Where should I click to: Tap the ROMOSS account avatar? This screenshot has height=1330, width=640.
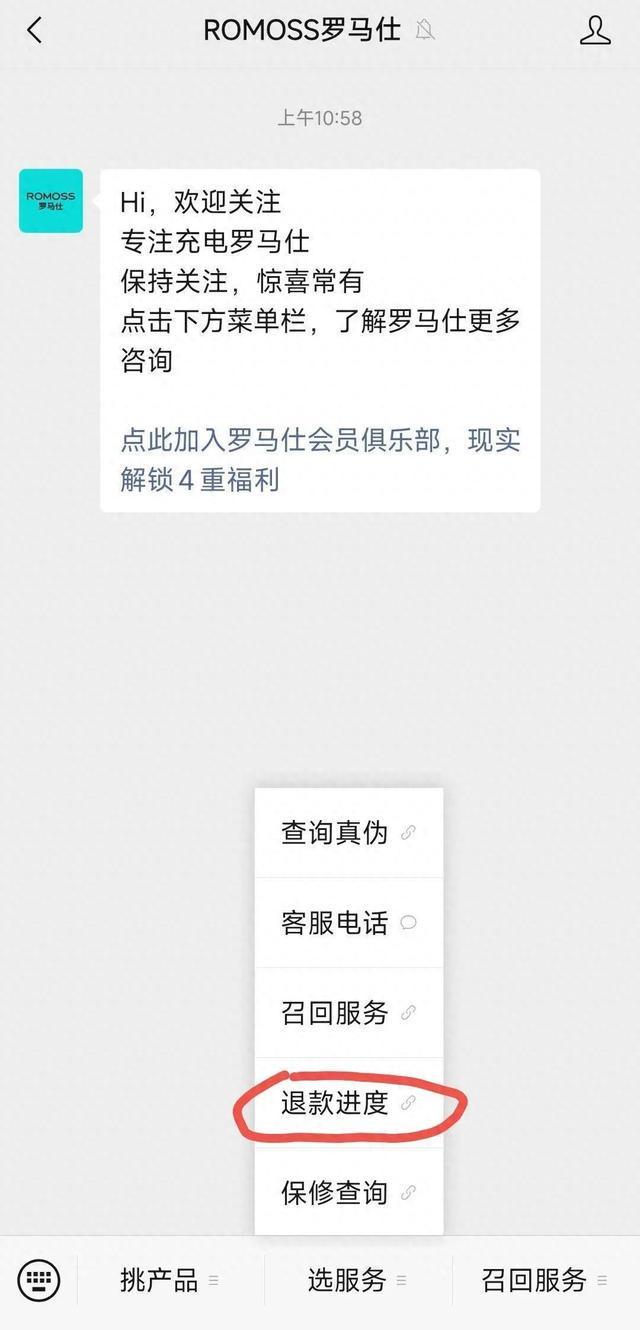(51, 201)
